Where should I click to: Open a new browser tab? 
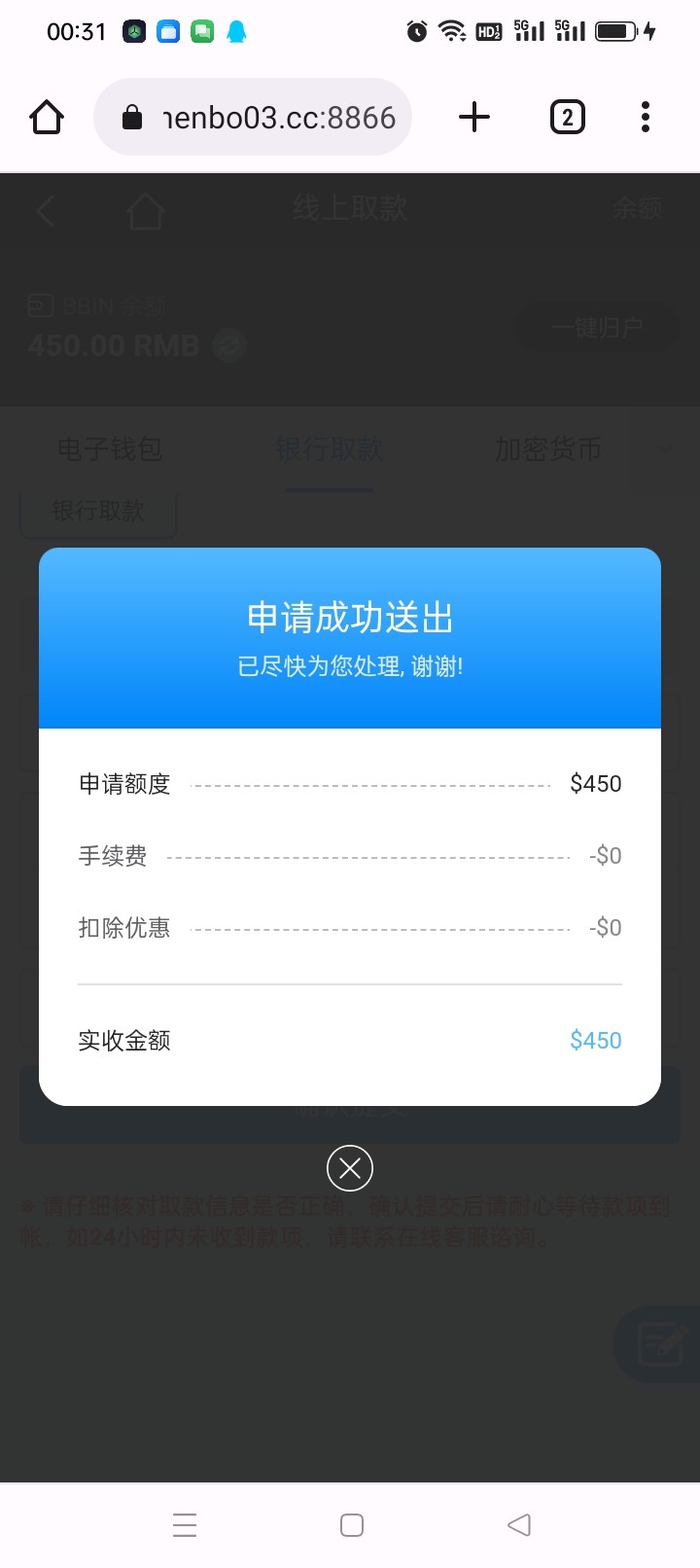(474, 118)
